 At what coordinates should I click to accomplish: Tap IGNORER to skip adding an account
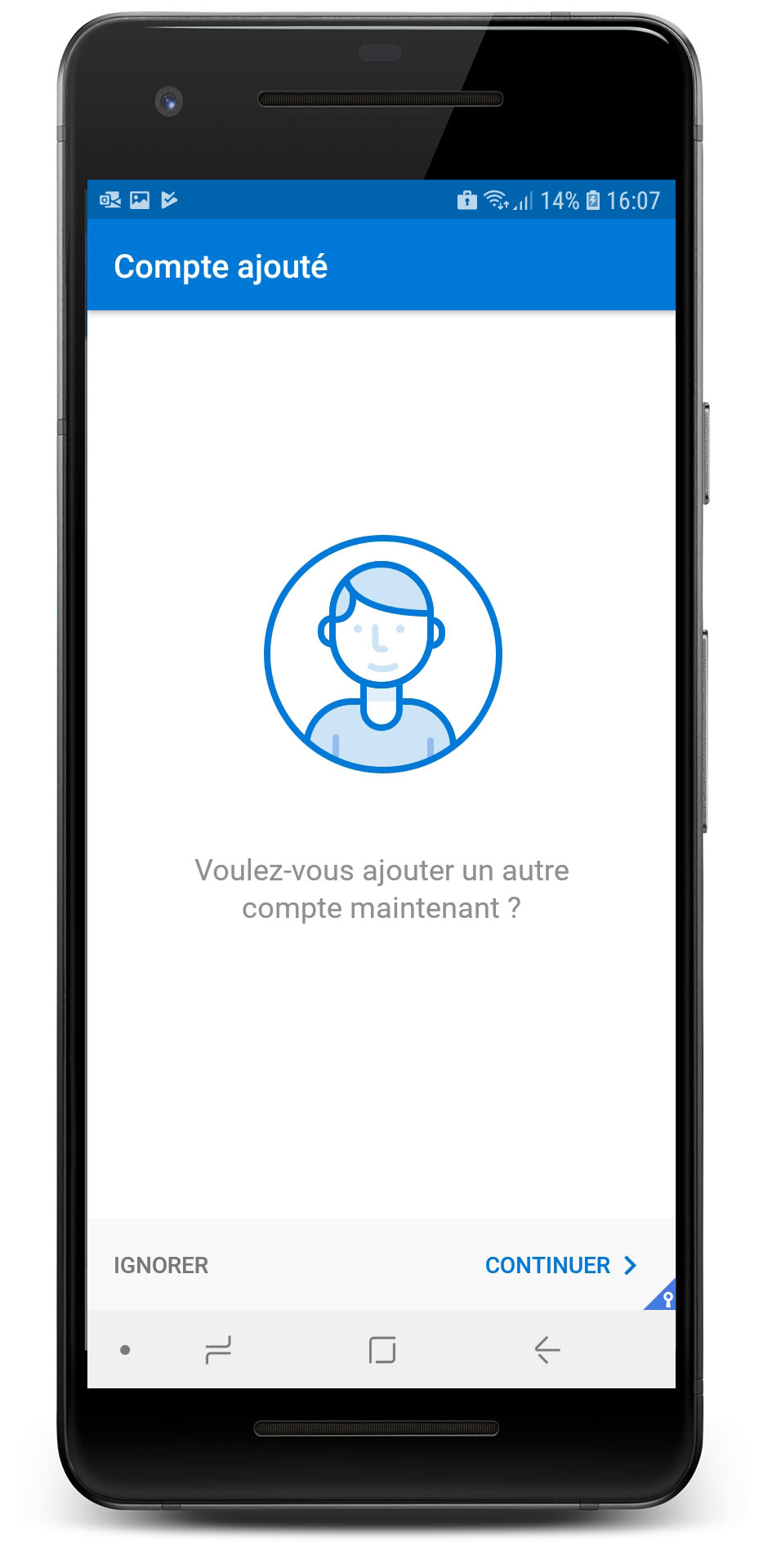[x=161, y=1265]
